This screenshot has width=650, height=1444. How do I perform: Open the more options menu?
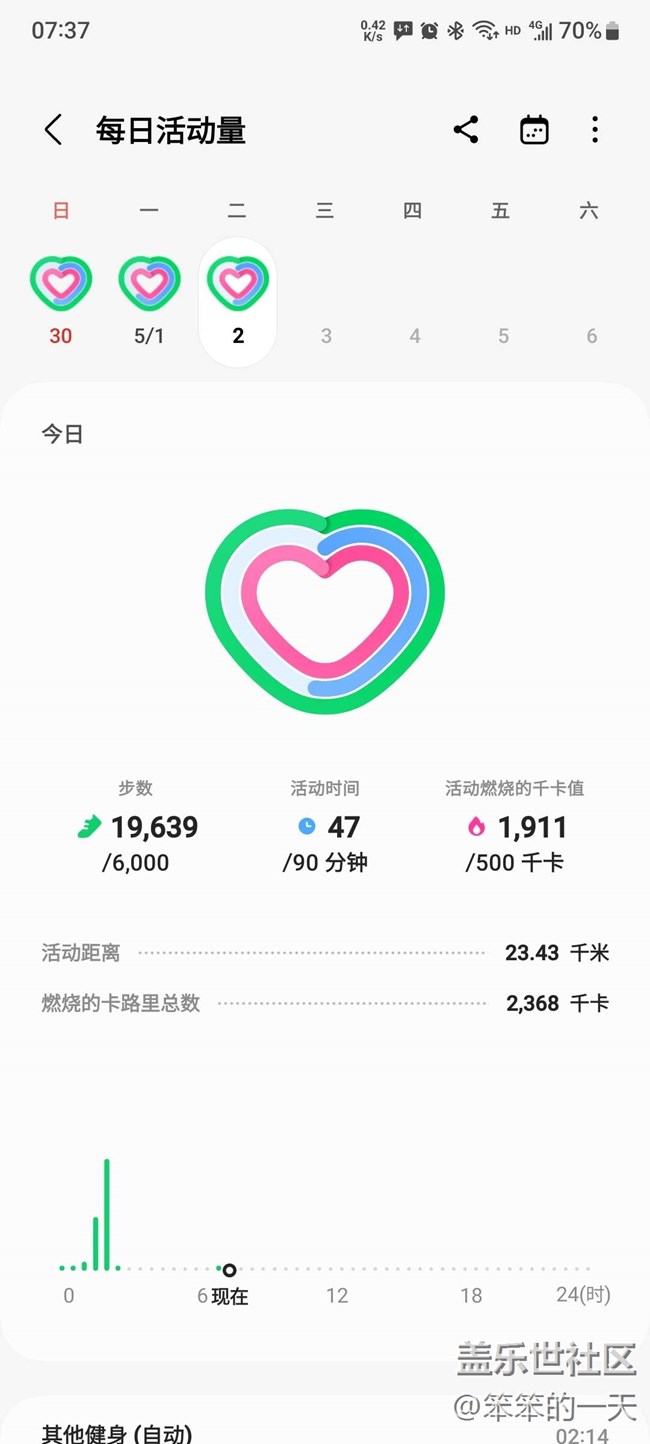pos(595,130)
